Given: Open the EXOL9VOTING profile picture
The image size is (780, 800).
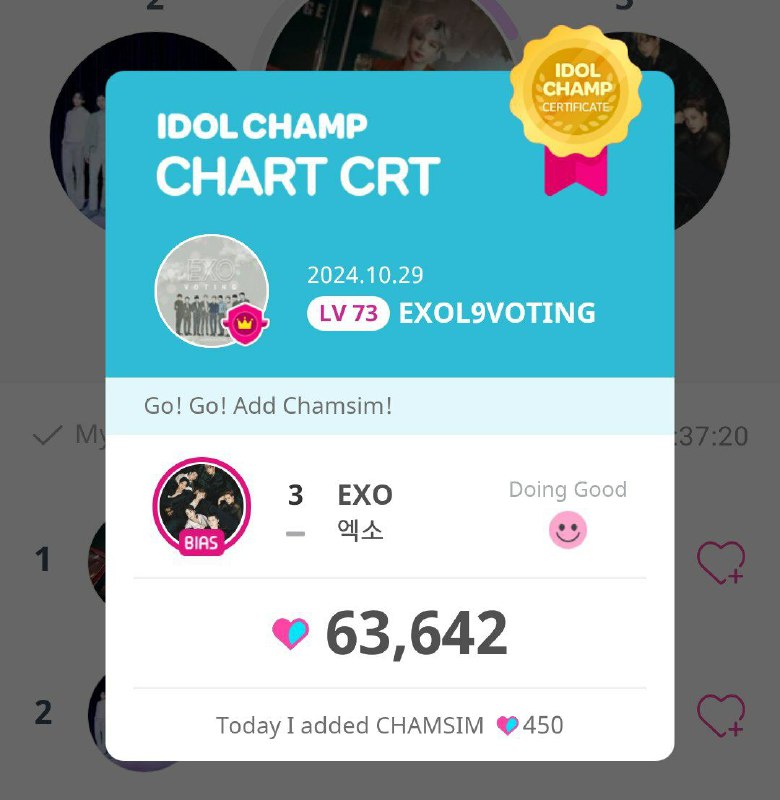Looking at the screenshot, I should (x=211, y=291).
